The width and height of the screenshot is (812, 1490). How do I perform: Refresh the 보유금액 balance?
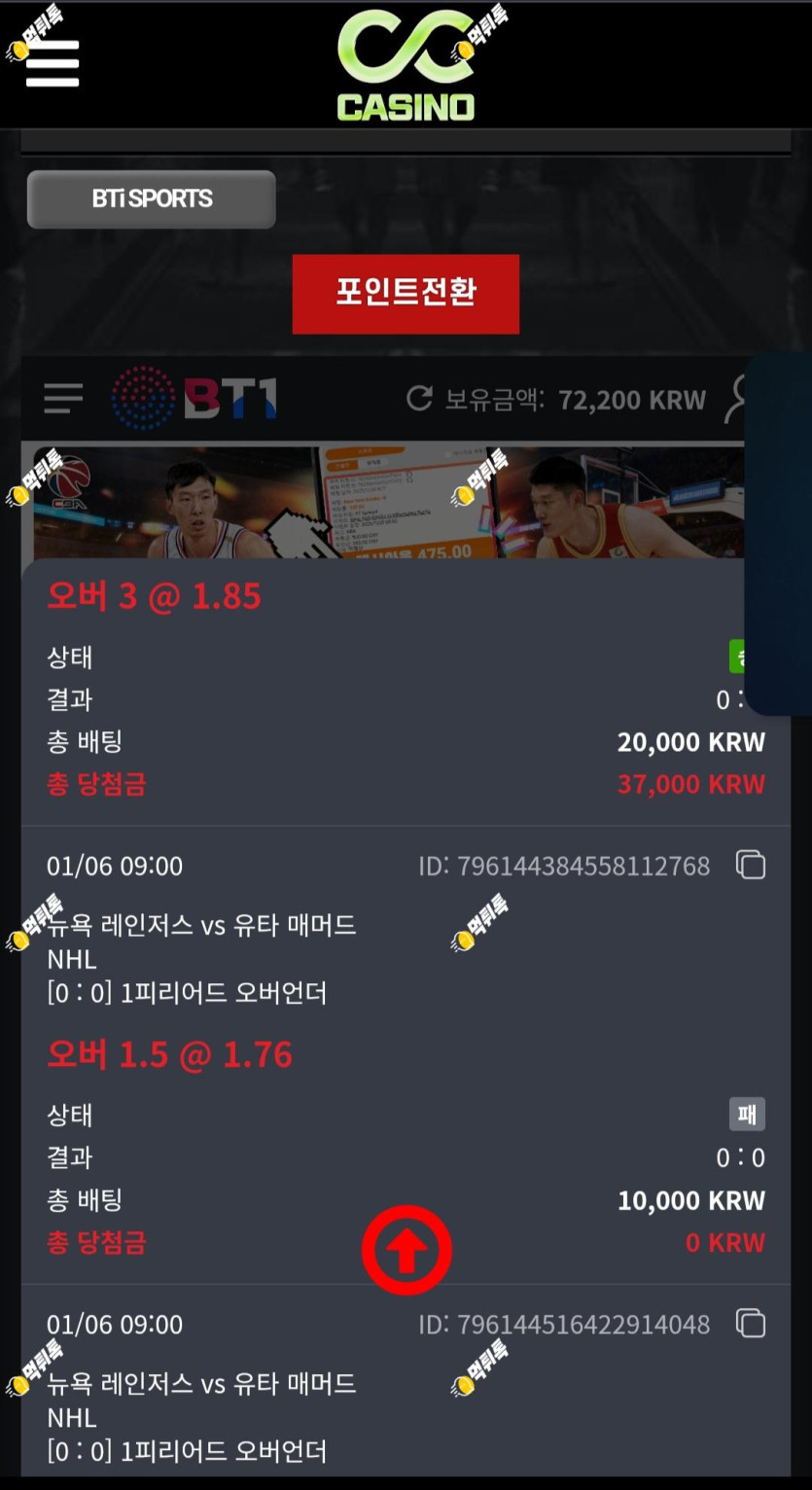419,398
